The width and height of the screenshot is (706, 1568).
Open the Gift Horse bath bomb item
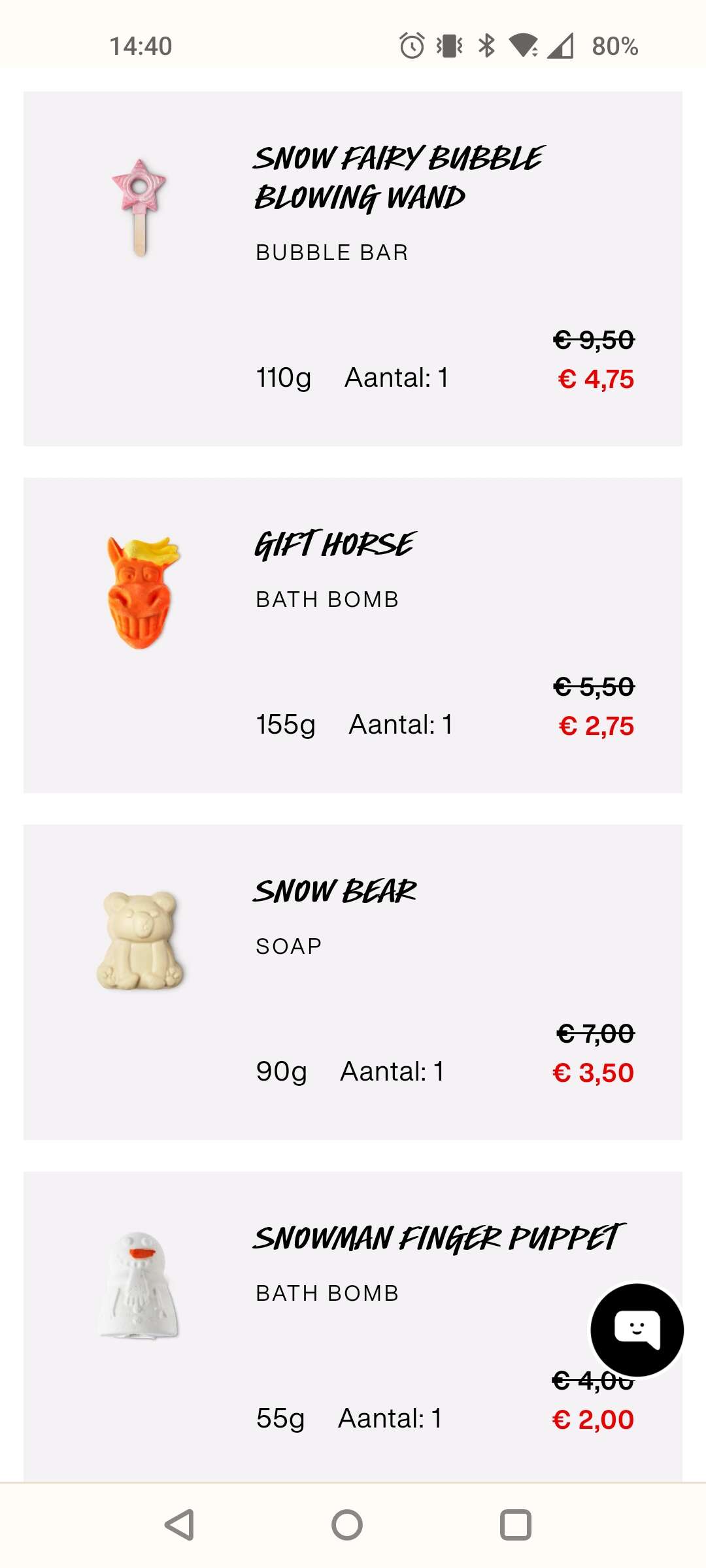point(353,635)
